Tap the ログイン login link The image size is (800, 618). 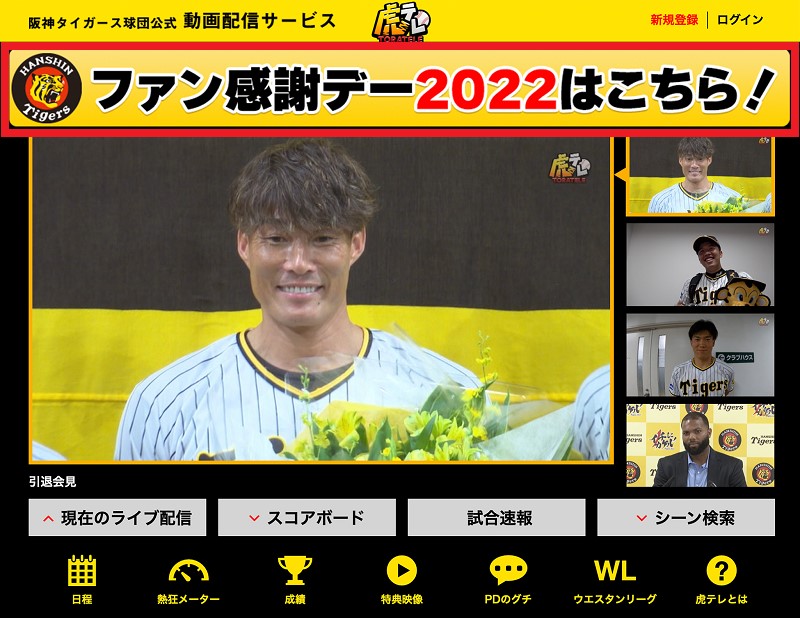coord(740,20)
